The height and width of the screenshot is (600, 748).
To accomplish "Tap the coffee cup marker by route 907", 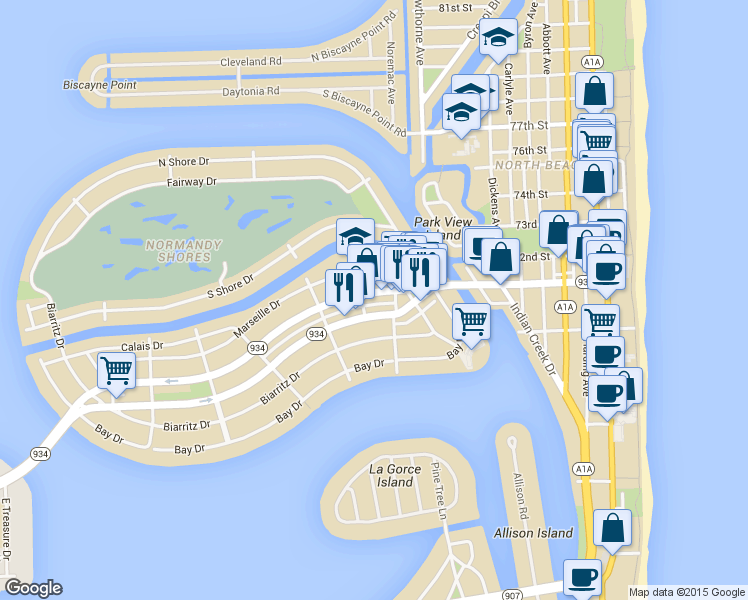I will click(x=583, y=577).
